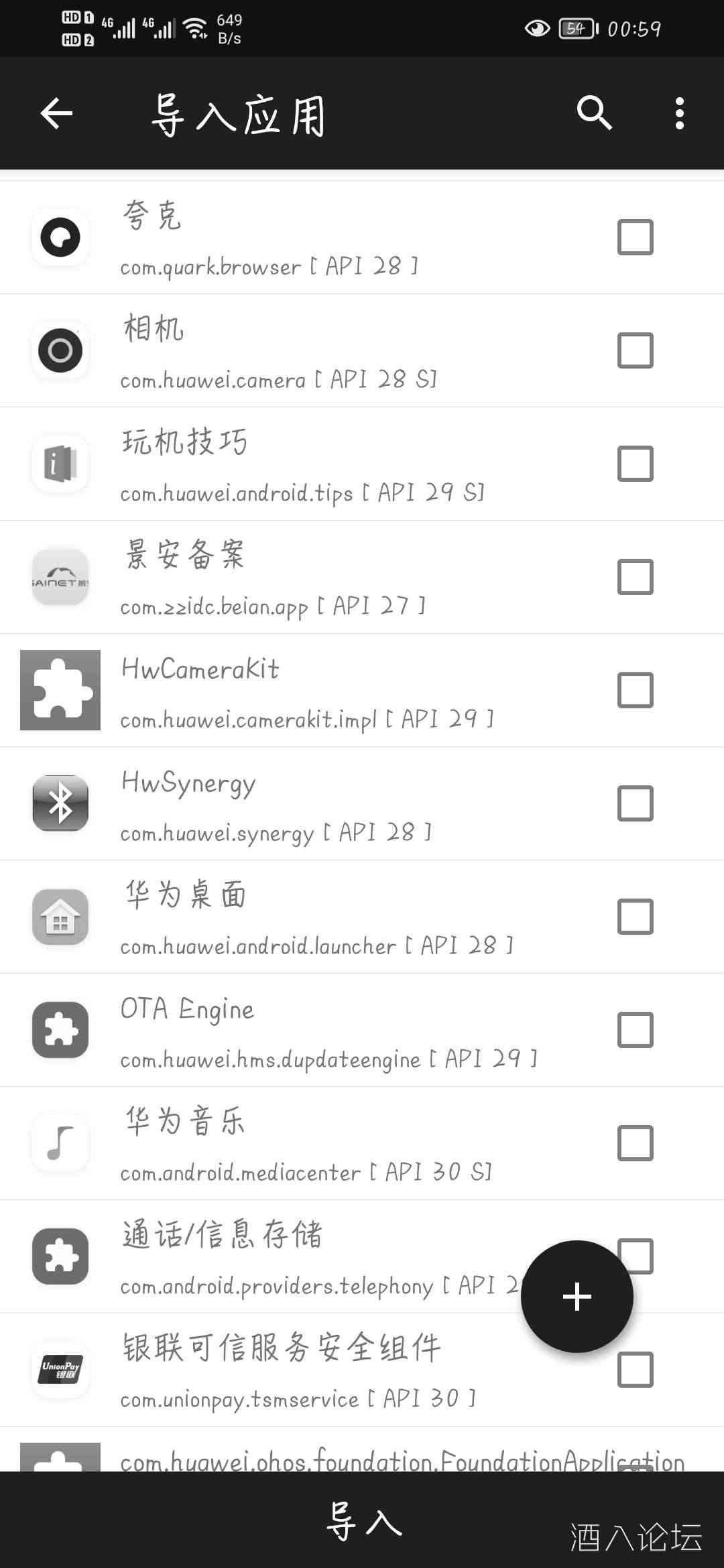This screenshot has height=1568, width=724.
Task: Select the UnionPay 银联 app icon
Action: [60, 1370]
